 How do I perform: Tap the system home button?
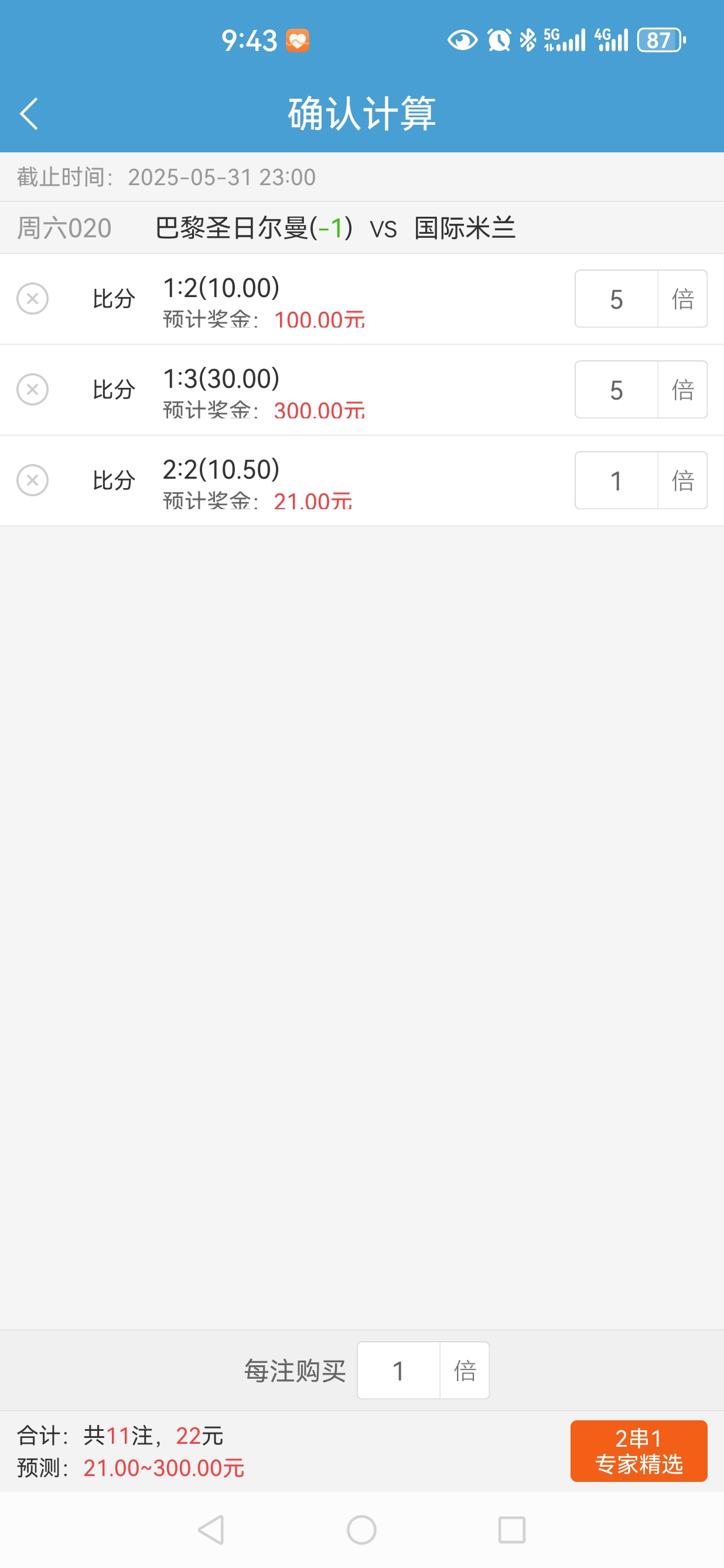361,1530
